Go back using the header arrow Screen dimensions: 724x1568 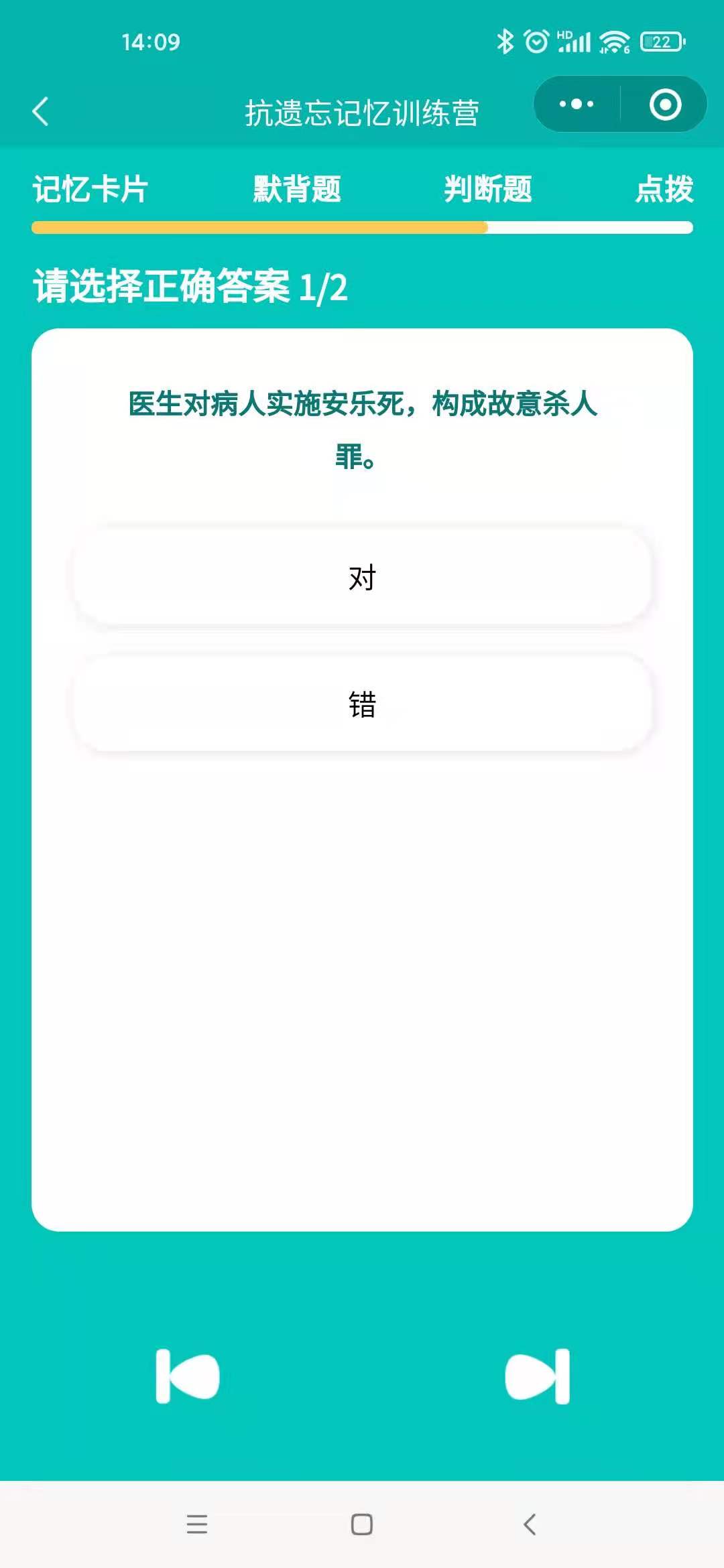coord(41,111)
